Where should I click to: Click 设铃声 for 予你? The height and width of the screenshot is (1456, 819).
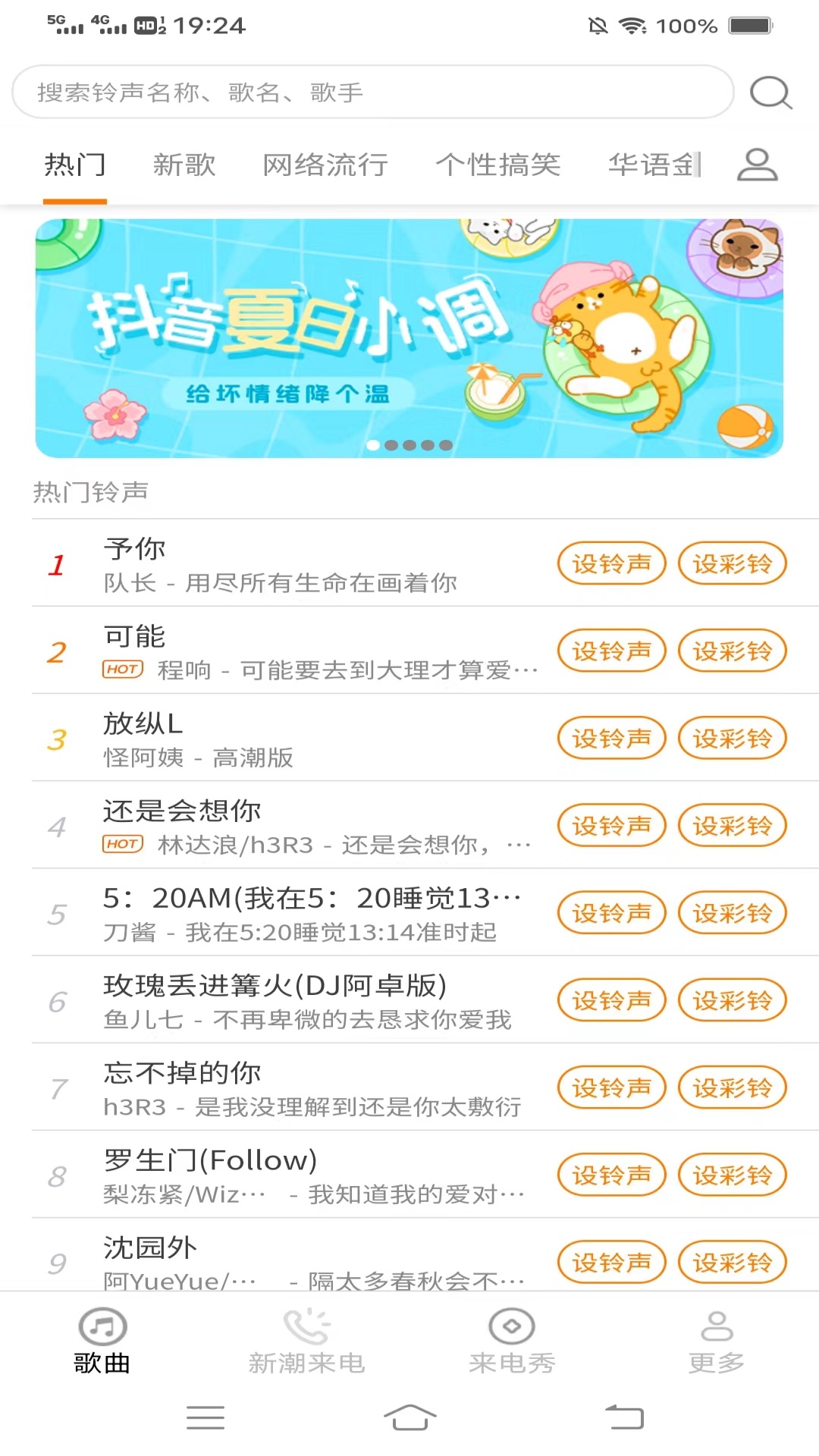[x=612, y=563]
